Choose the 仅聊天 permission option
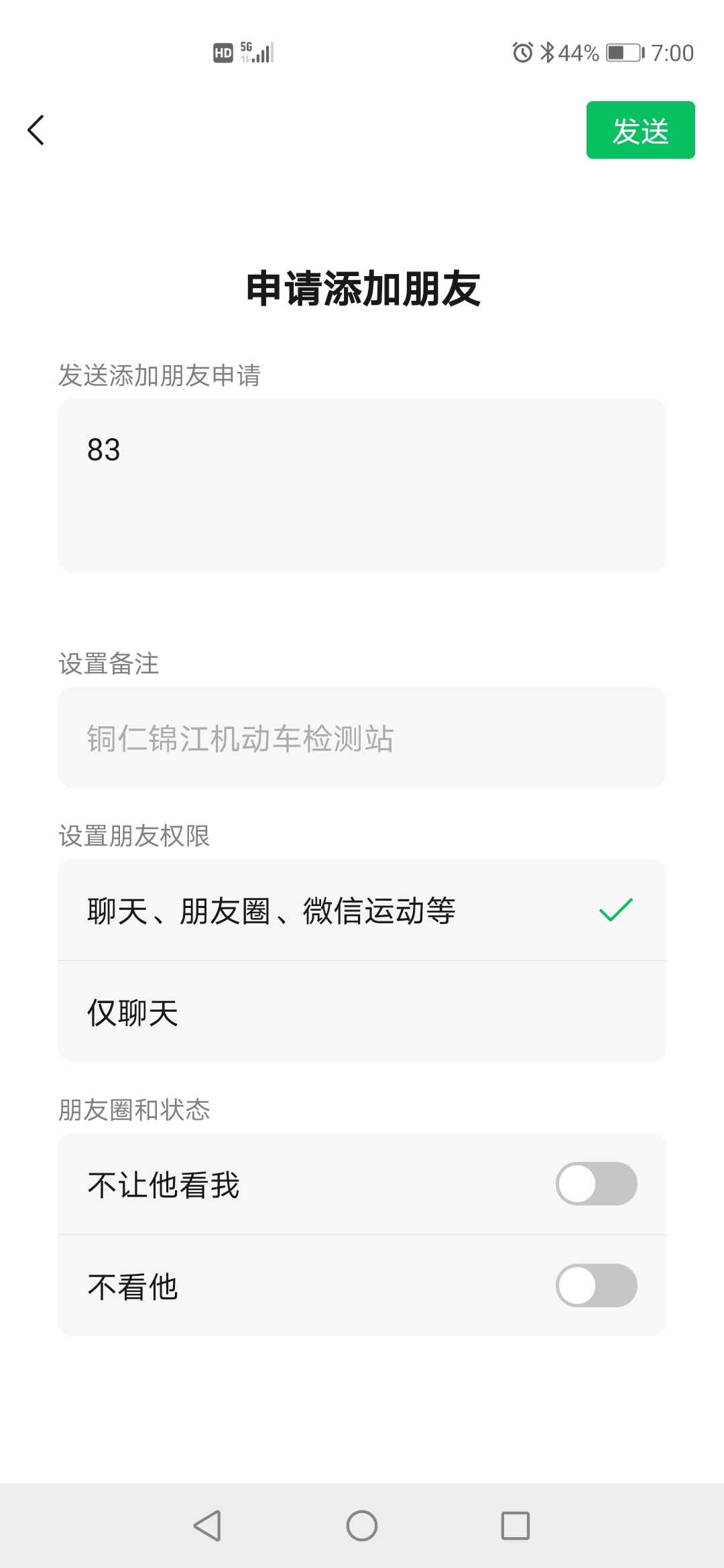The image size is (724, 1568). click(x=362, y=1012)
